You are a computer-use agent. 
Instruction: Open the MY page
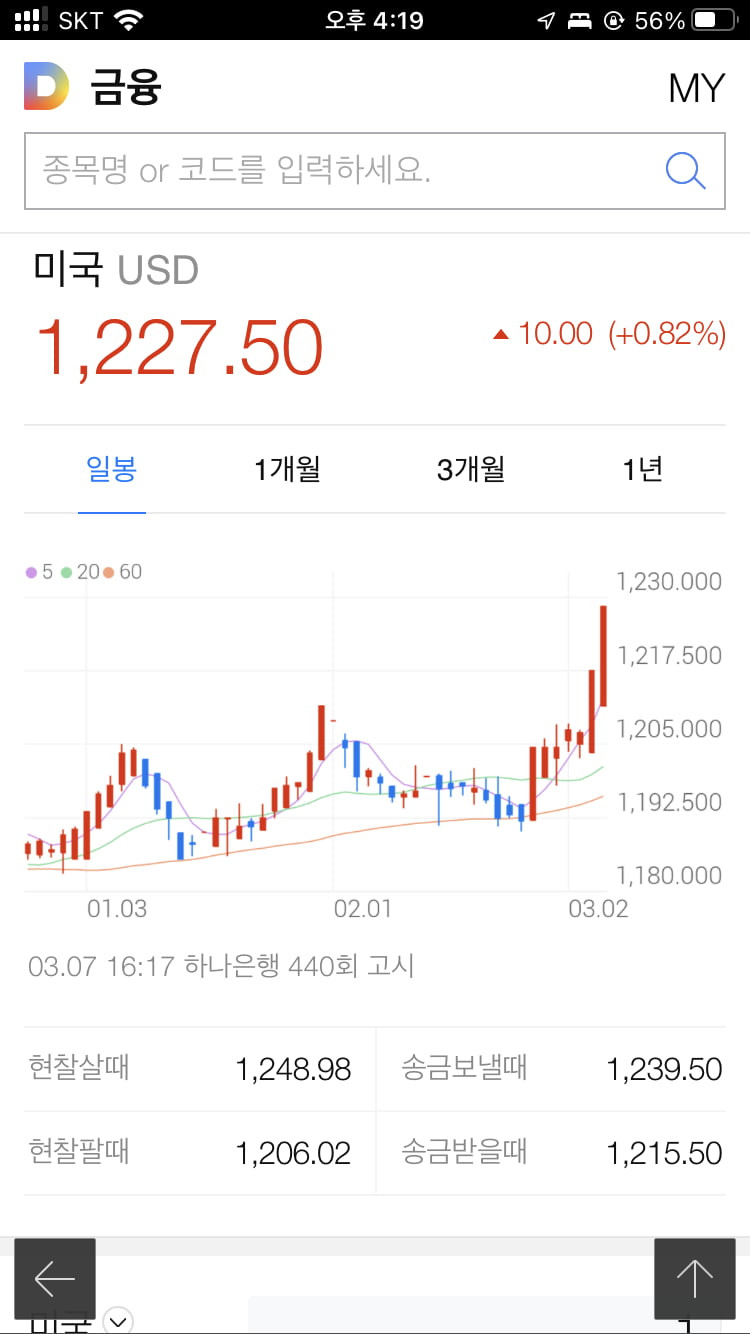tap(696, 88)
